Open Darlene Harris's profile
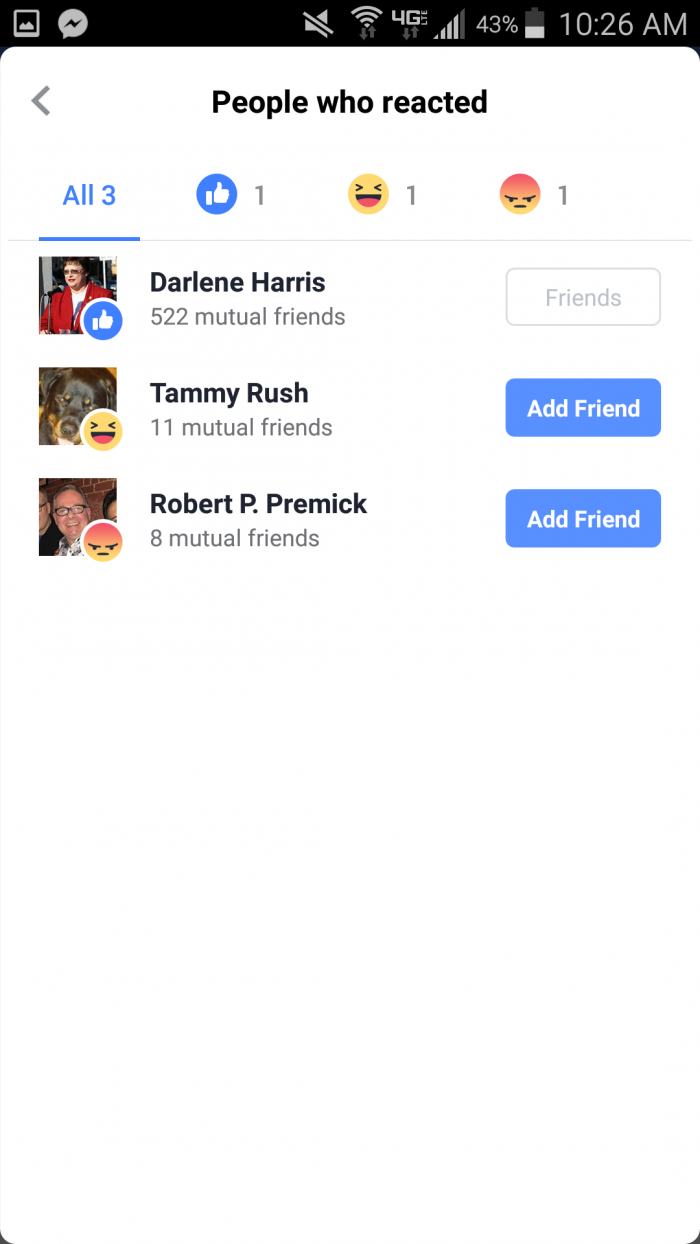 click(x=237, y=283)
